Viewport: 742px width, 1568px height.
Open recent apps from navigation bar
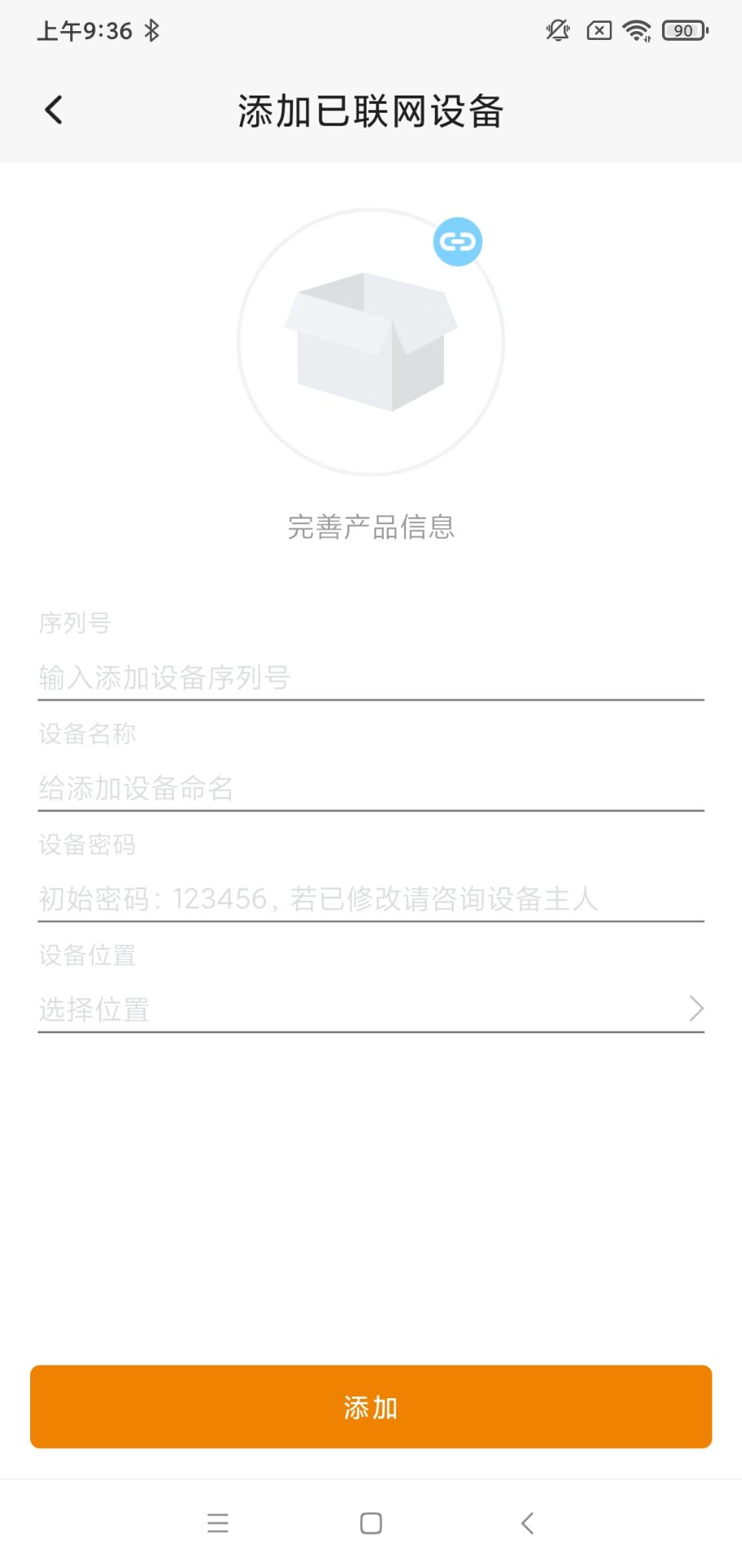click(x=218, y=1523)
